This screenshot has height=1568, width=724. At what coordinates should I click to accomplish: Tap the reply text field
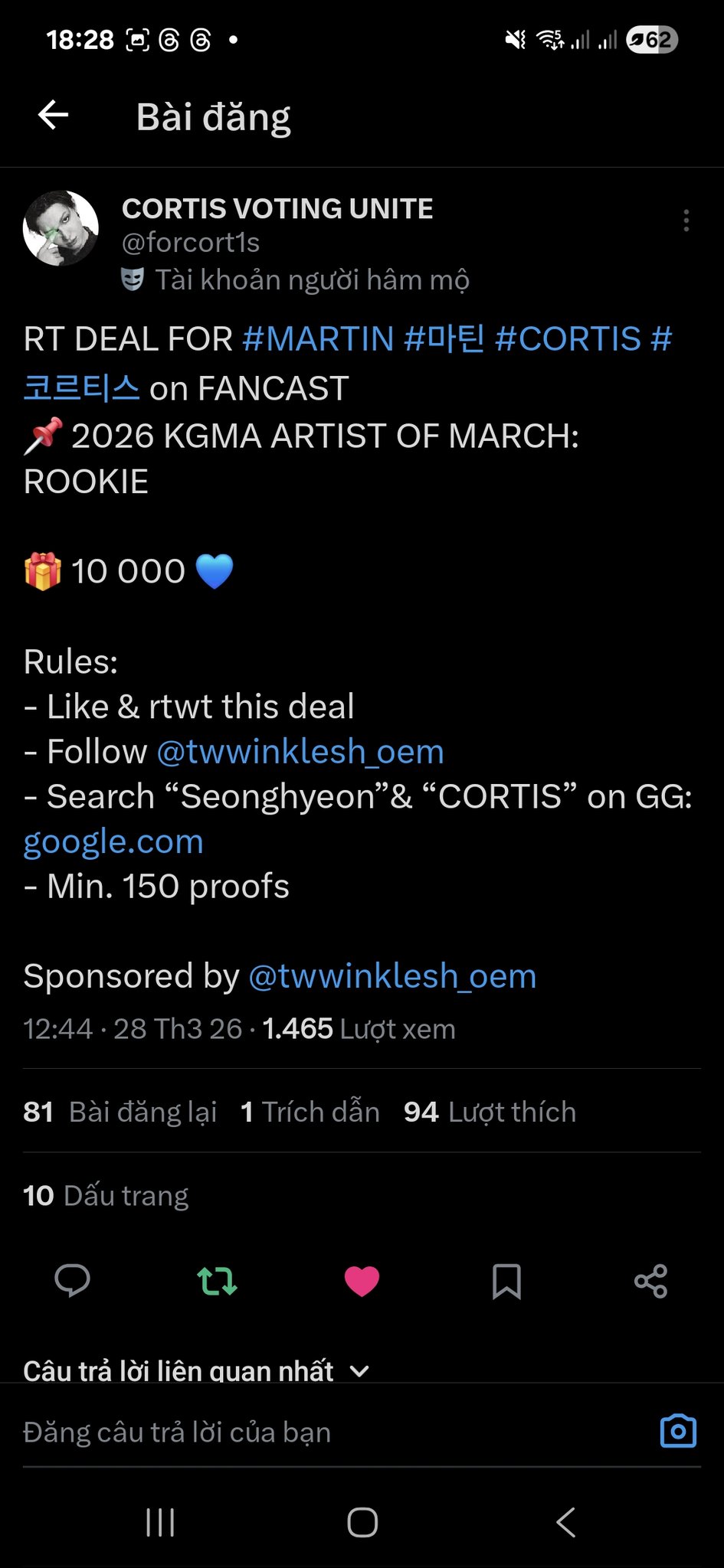point(306,1432)
